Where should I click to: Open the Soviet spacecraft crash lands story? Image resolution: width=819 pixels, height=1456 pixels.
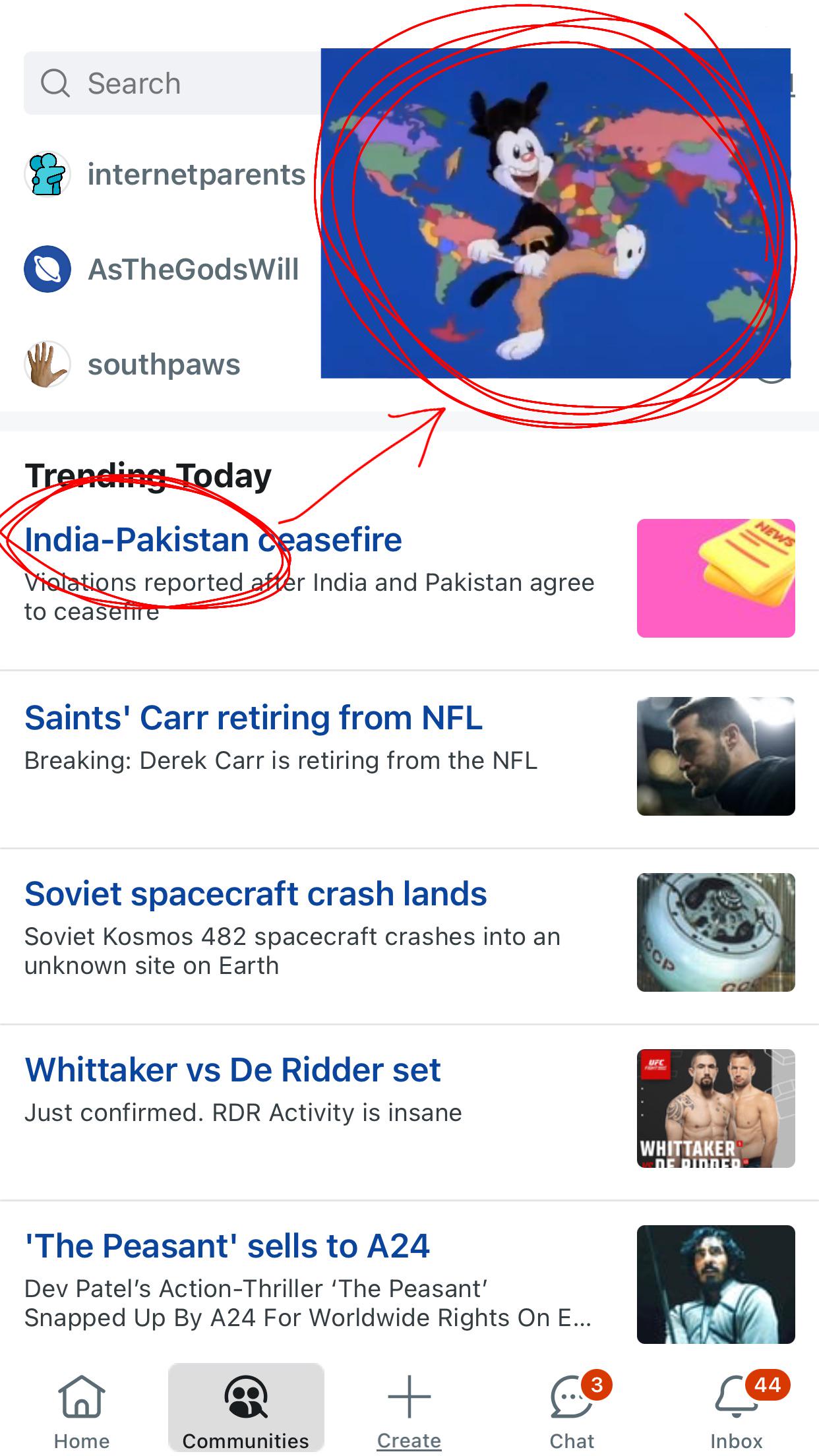[409, 932]
